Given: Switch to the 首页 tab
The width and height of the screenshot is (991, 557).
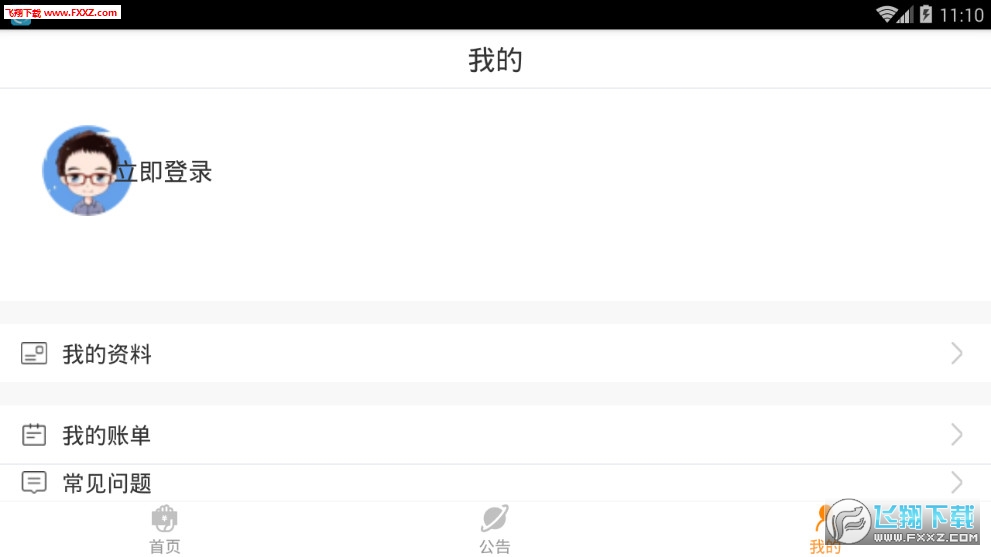Looking at the screenshot, I should pyautogui.click(x=165, y=529).
